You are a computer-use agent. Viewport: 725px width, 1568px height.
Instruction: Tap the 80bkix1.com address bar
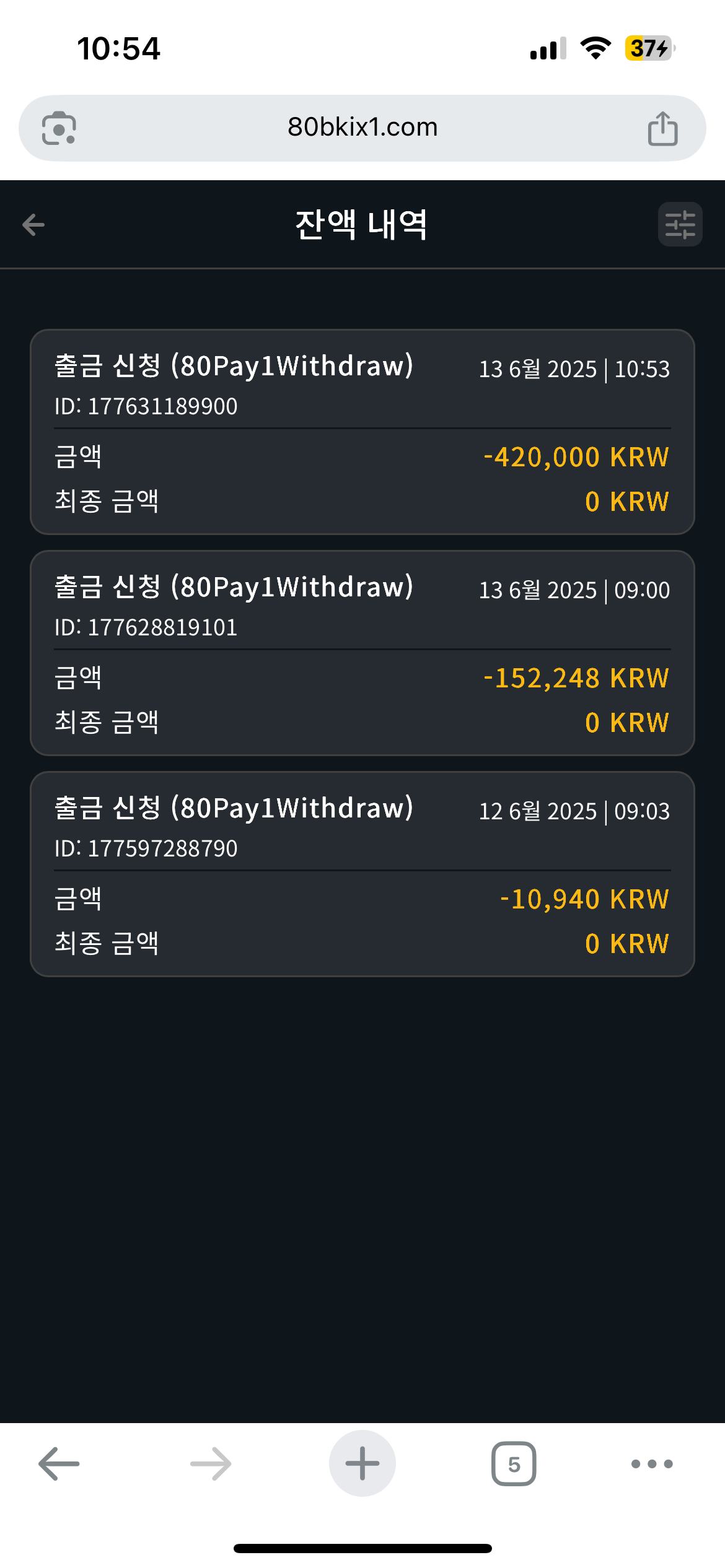362,128
